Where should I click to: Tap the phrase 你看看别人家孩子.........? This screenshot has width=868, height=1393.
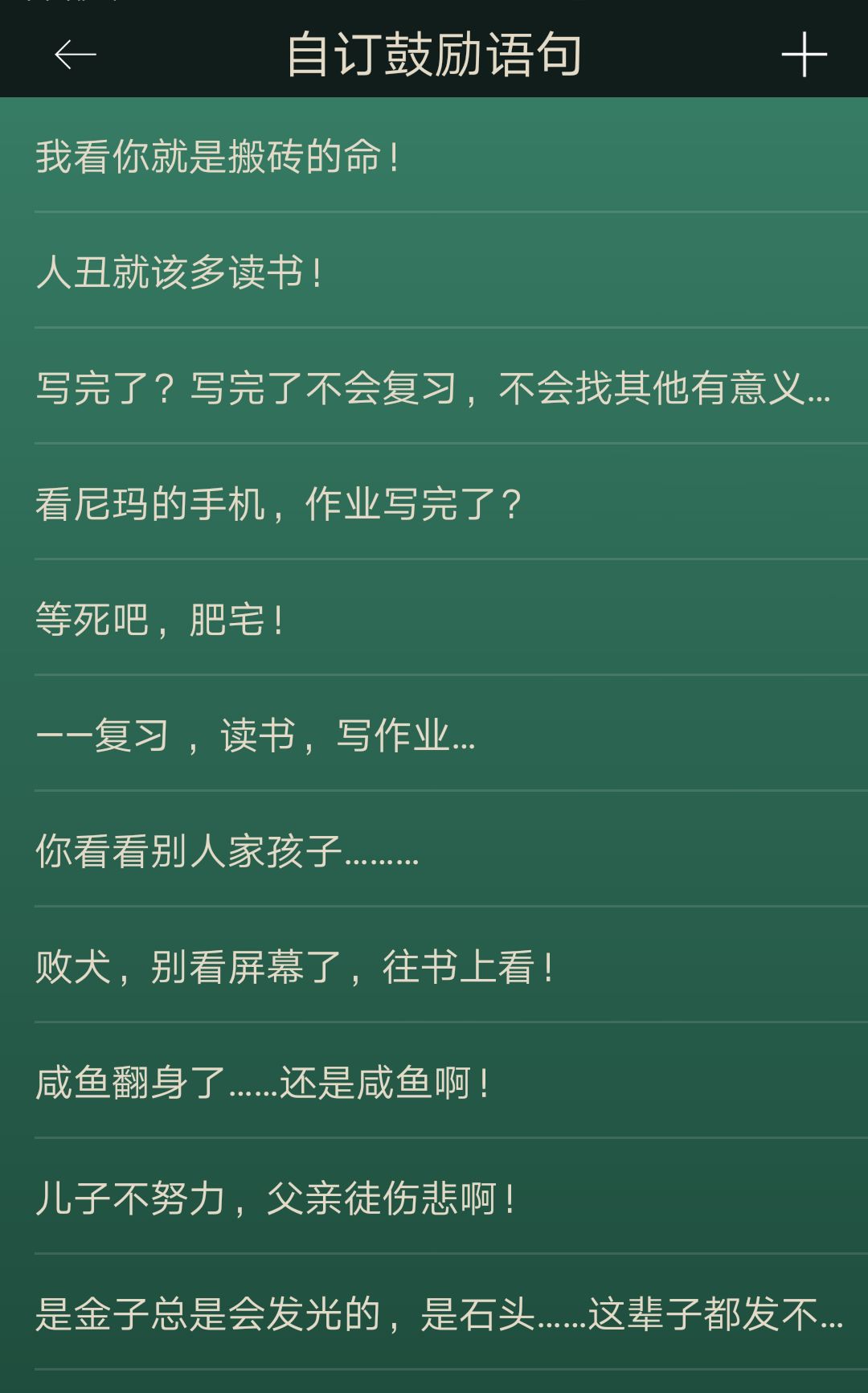[227, 855]
